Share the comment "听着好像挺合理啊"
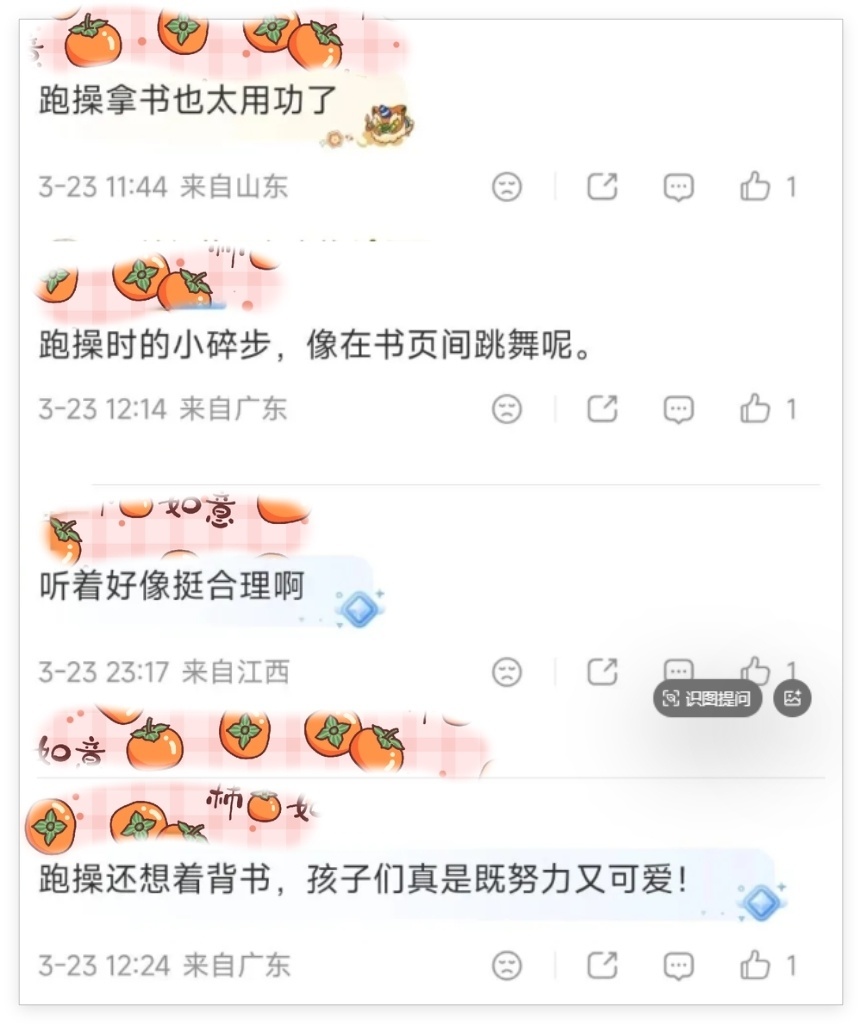 pos(602,672)
